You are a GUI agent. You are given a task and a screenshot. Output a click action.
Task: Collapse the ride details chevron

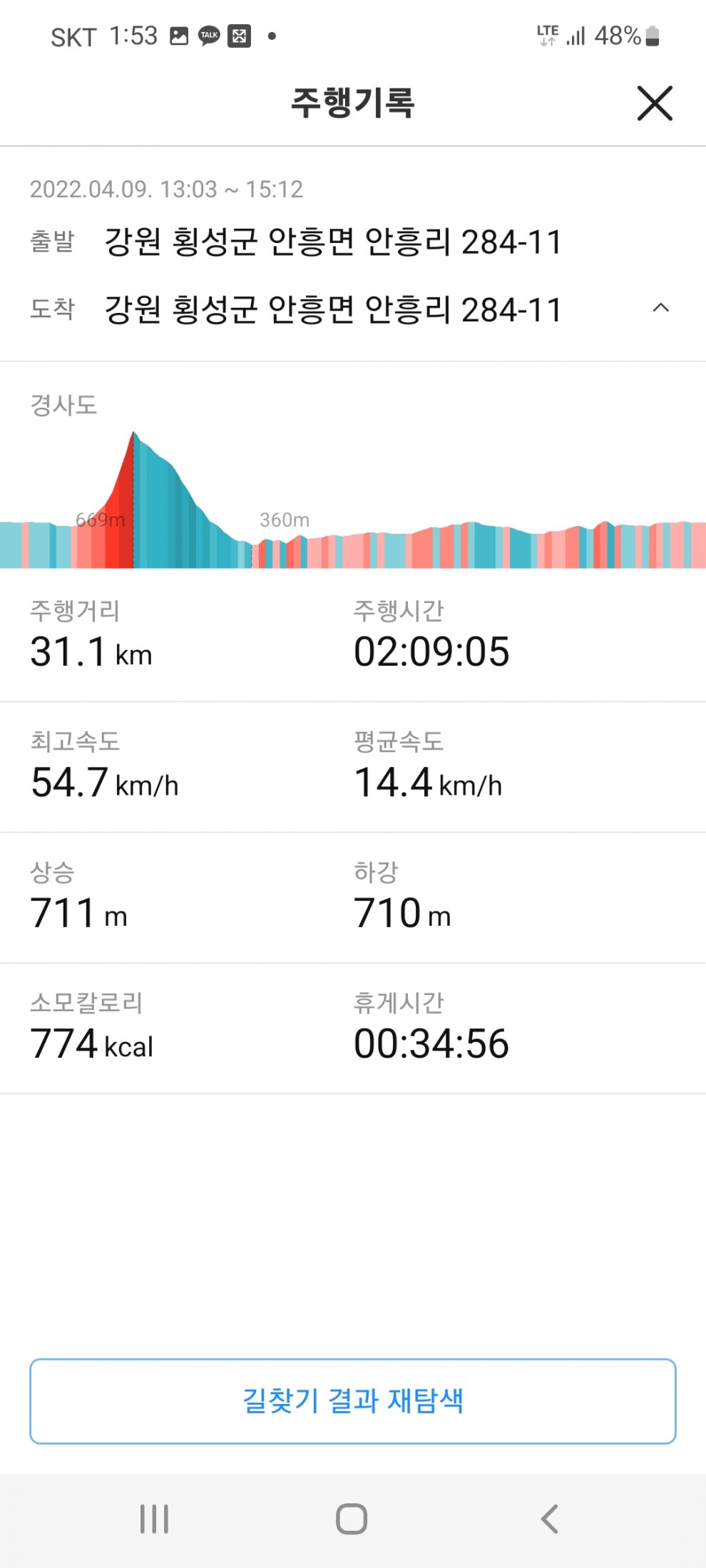tap(660, 308)
